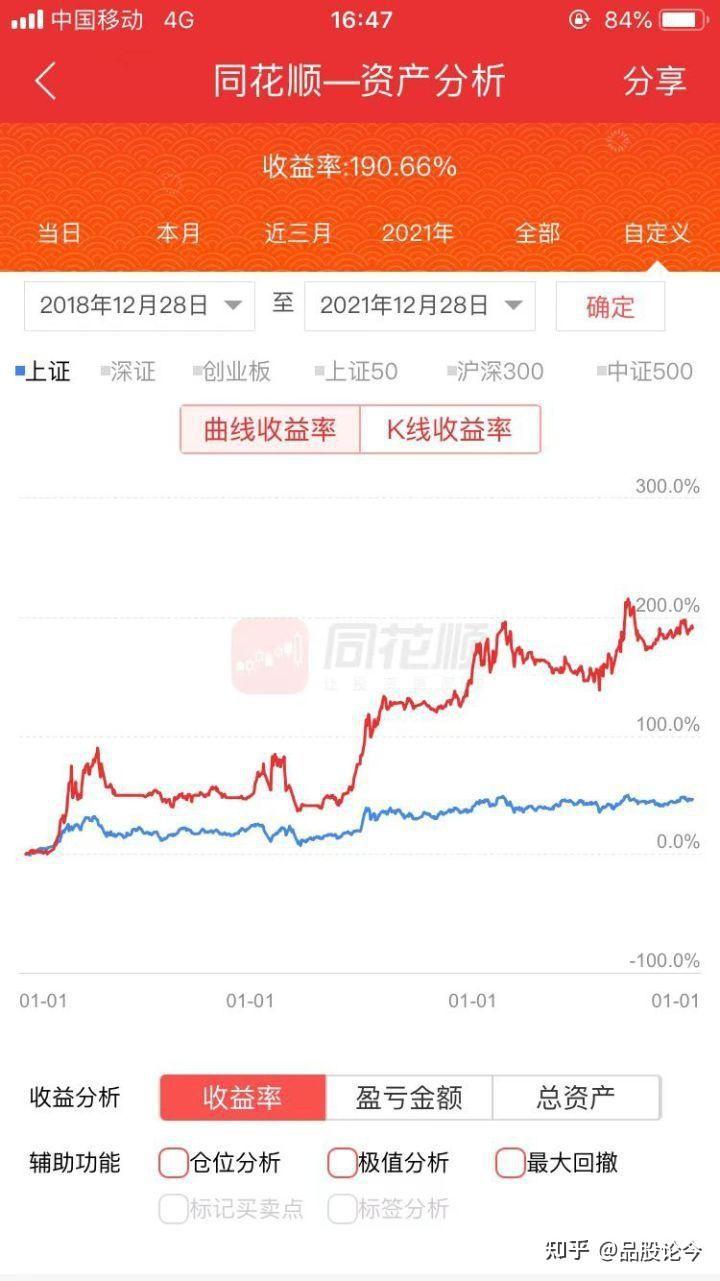This screenshot has height=1281, width=720.
Task: Tap the orientation lock icon in status bar
Action: 575,18
